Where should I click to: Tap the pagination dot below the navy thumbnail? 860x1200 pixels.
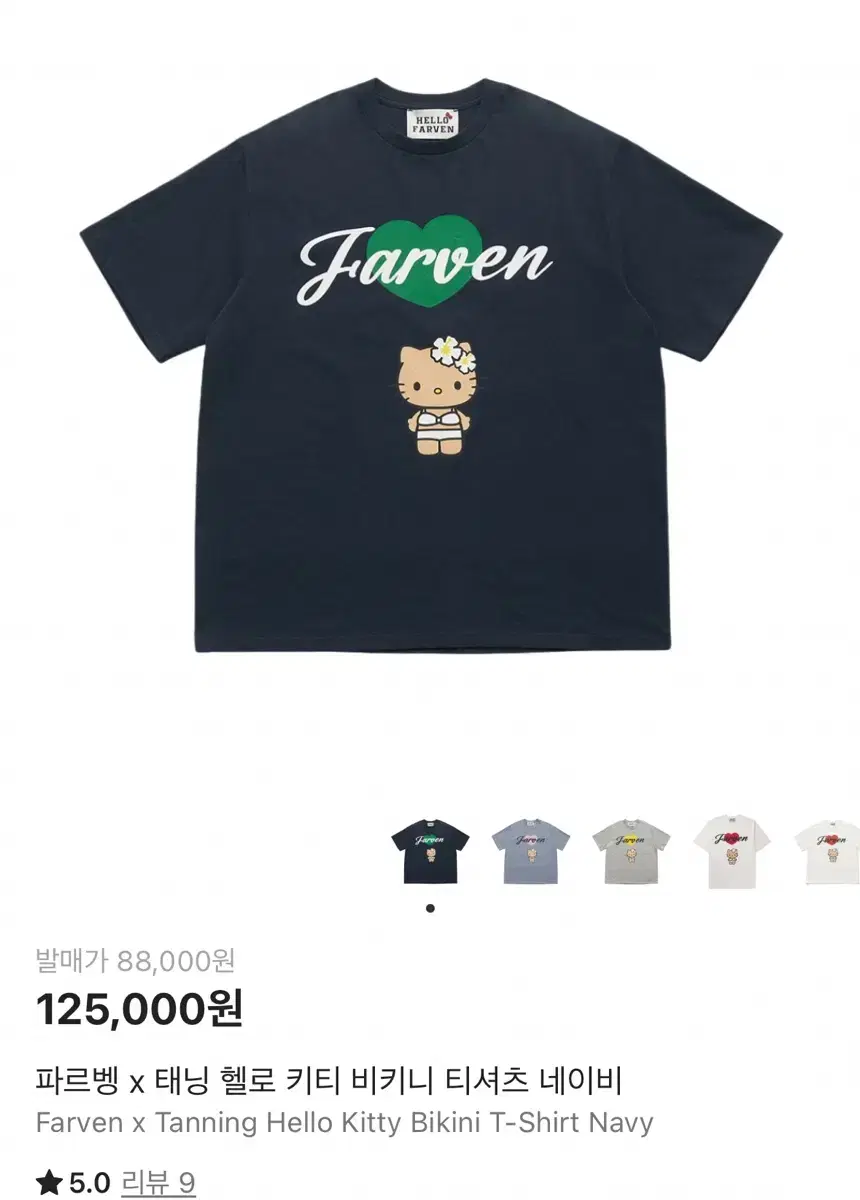[430, 906]
